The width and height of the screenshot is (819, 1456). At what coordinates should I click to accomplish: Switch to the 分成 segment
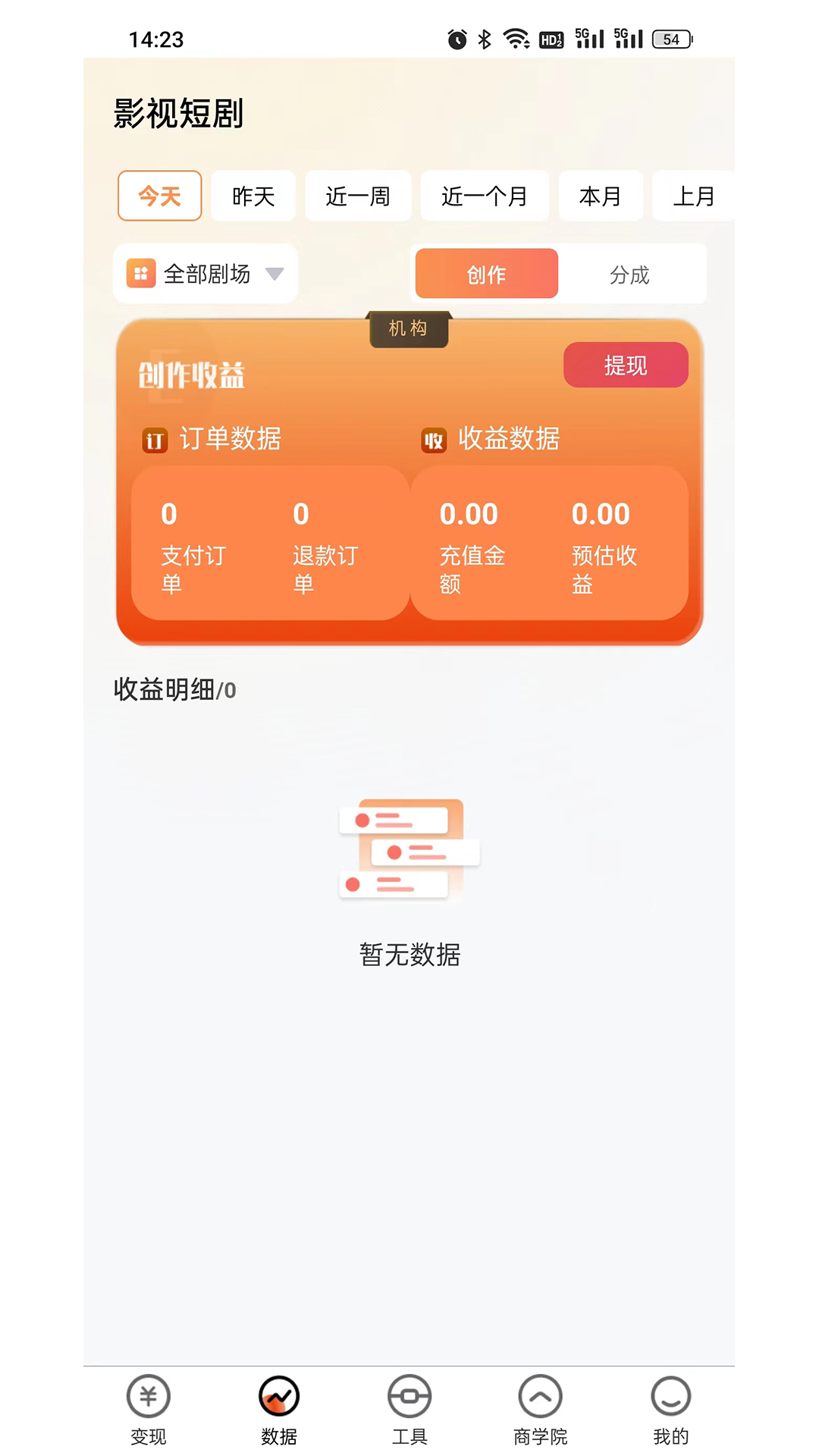point(629,274)
